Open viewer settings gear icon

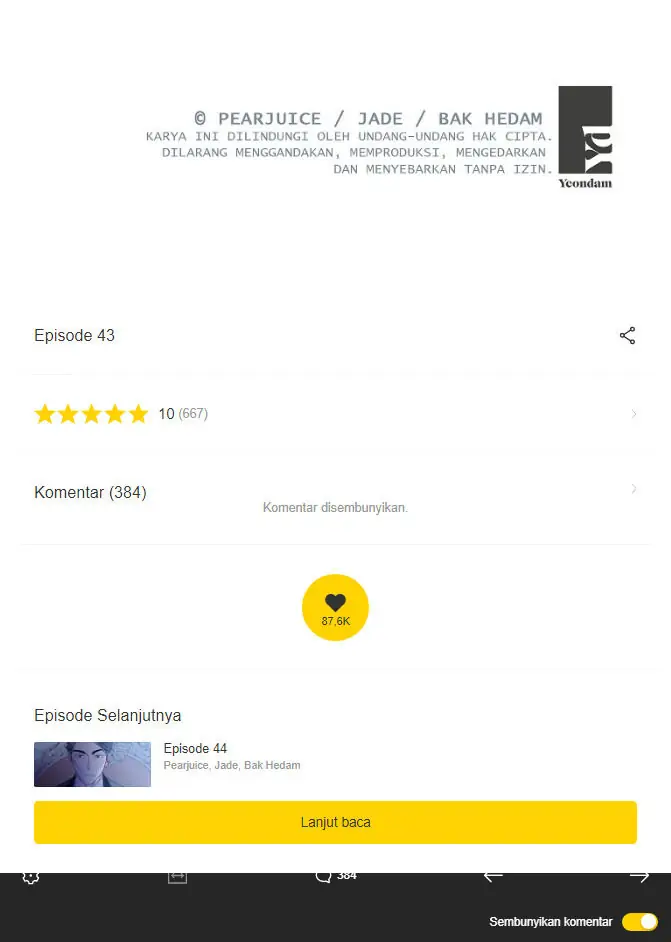pos(31,877)
